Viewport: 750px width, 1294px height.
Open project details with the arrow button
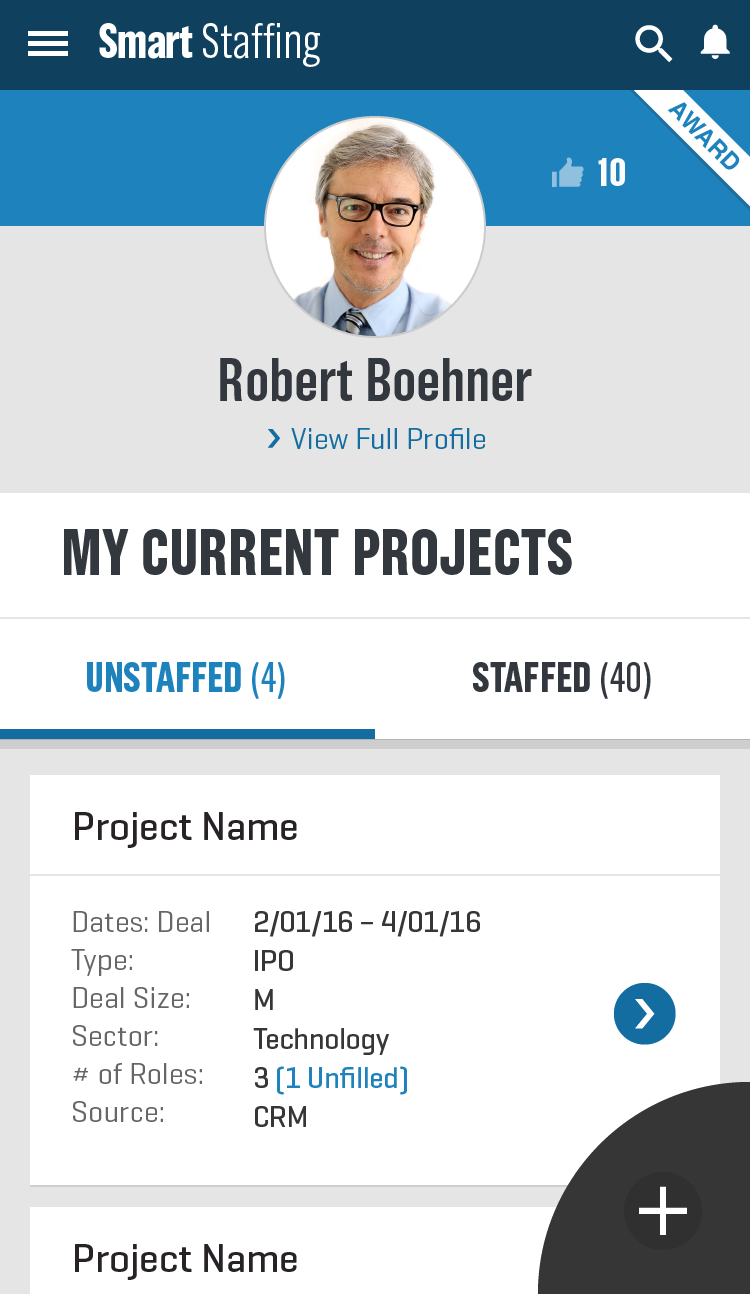[645, 1014]
